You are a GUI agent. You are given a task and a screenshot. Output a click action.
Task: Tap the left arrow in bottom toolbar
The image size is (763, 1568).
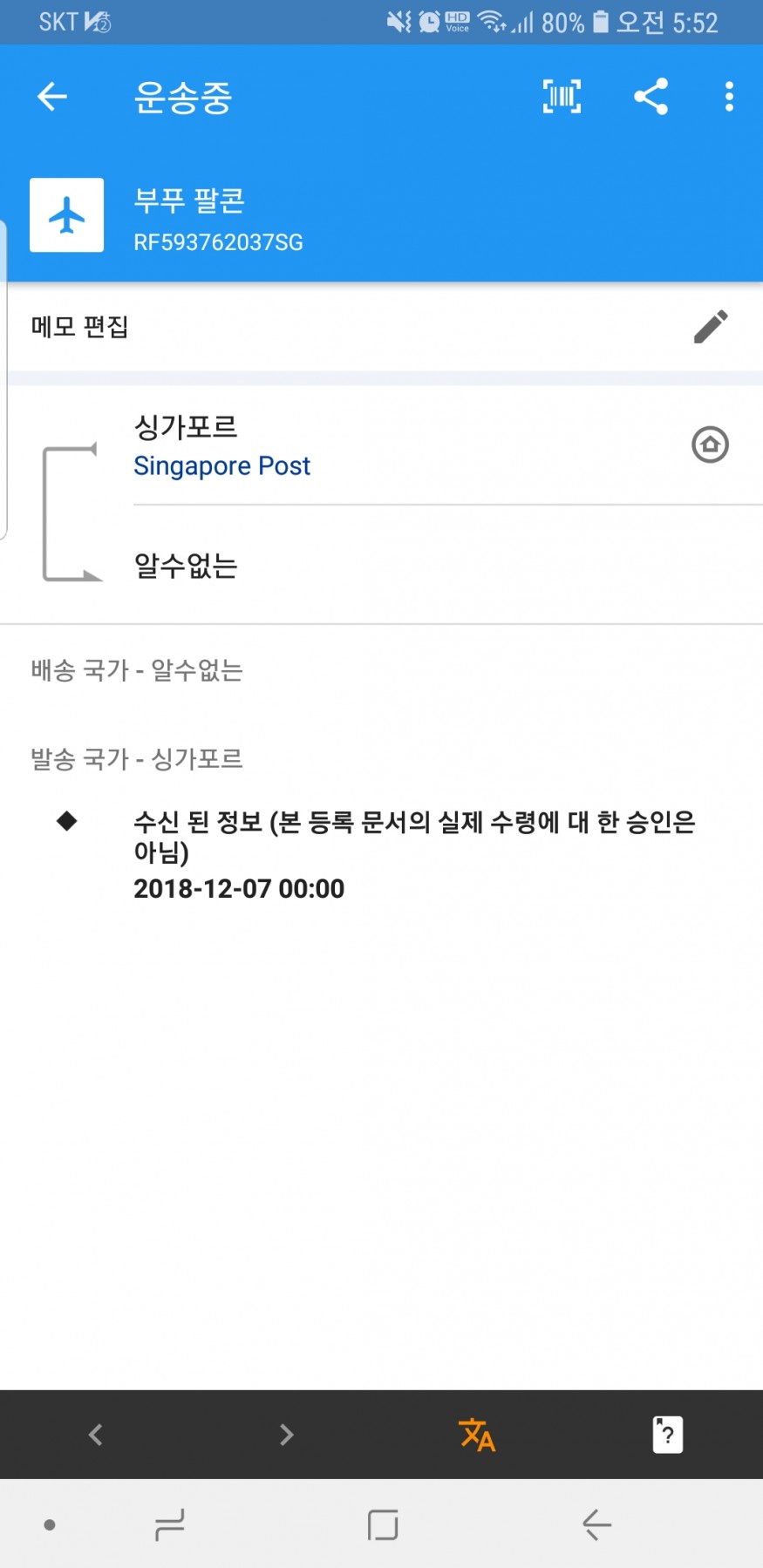coord(96,1434)
